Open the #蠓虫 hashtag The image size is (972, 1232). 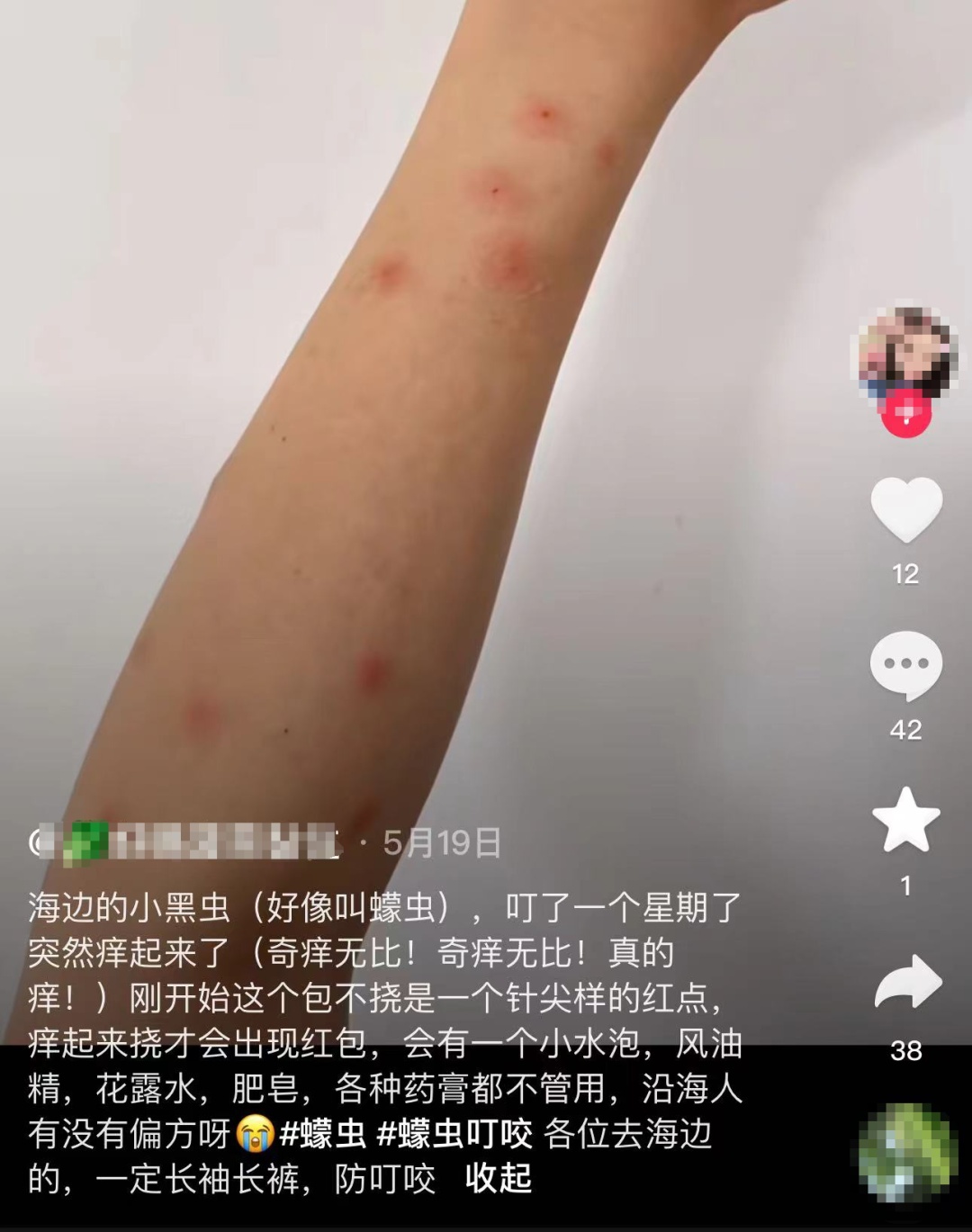[322, 1134]
